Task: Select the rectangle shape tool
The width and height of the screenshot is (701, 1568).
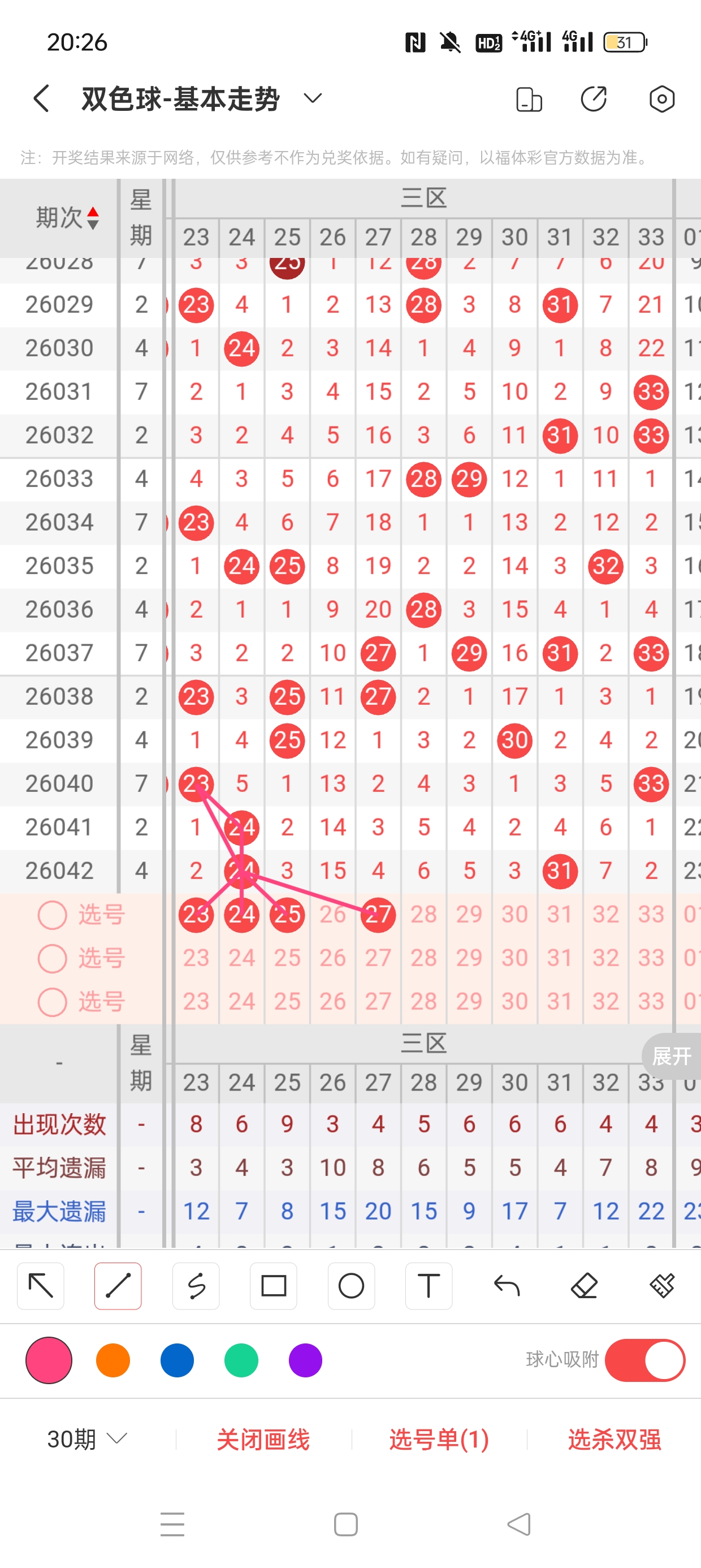Action: [273, 1286]
